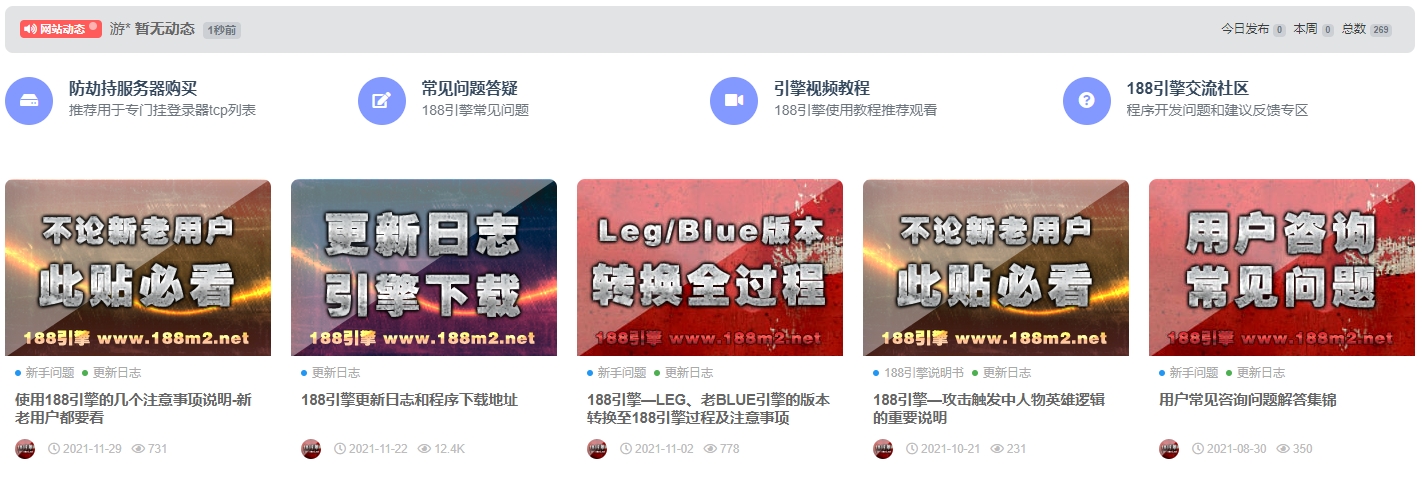1422x477 pixels.
Task: Select the 188引擎说明书 category tag
Action: 923,373
